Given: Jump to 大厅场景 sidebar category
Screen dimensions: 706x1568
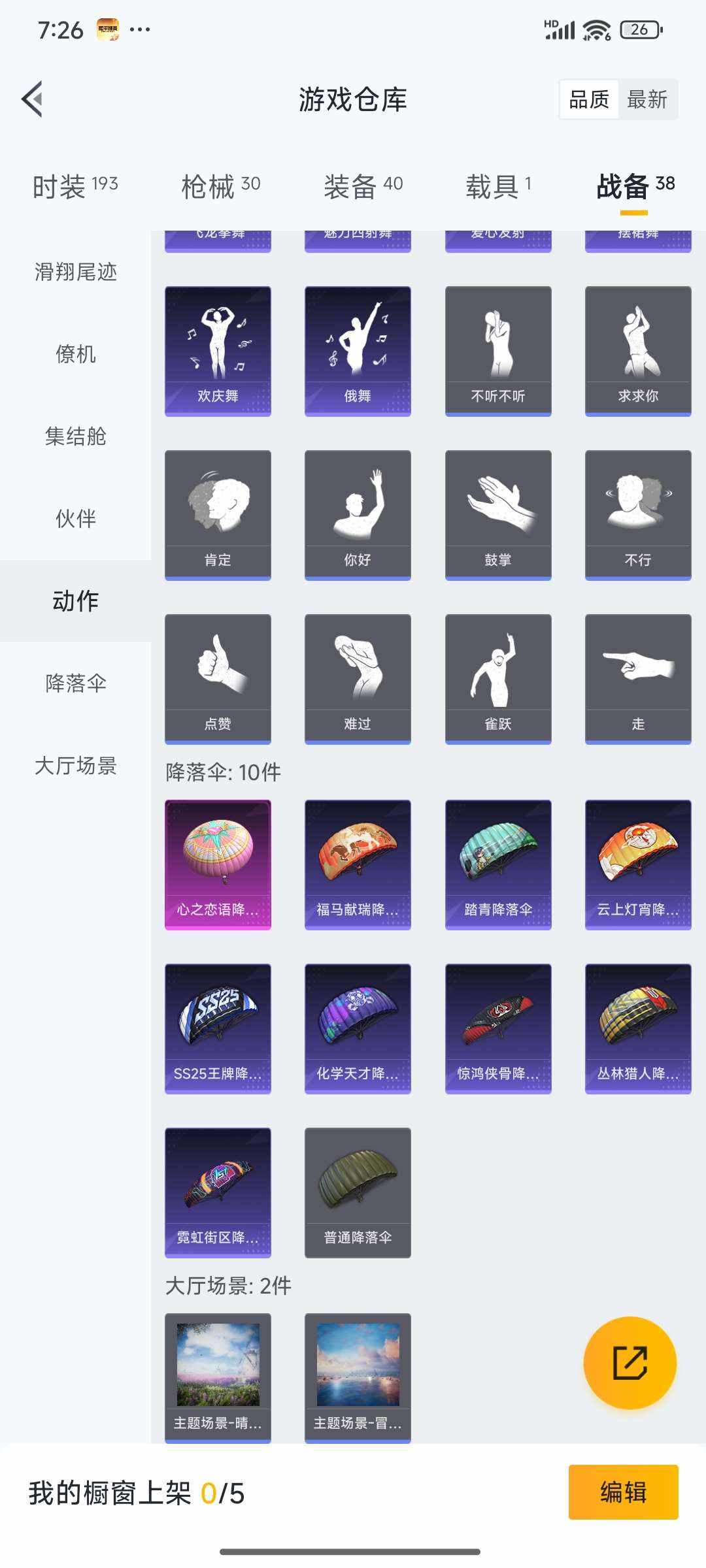Looking at the screenshot, I should point(74,768).
